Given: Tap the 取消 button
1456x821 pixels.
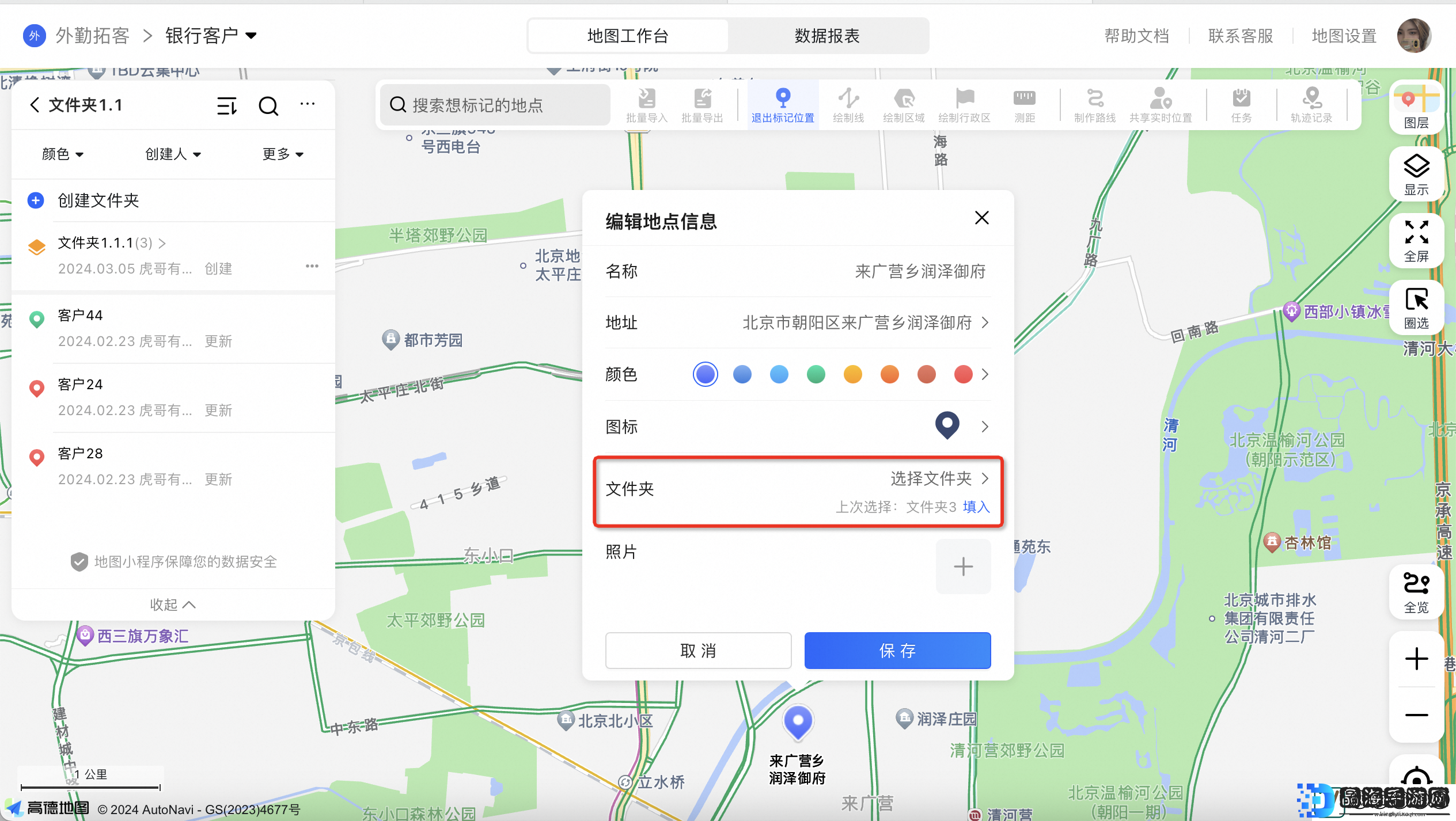Looking at the screenshot, I should click(x=698, y=651).
